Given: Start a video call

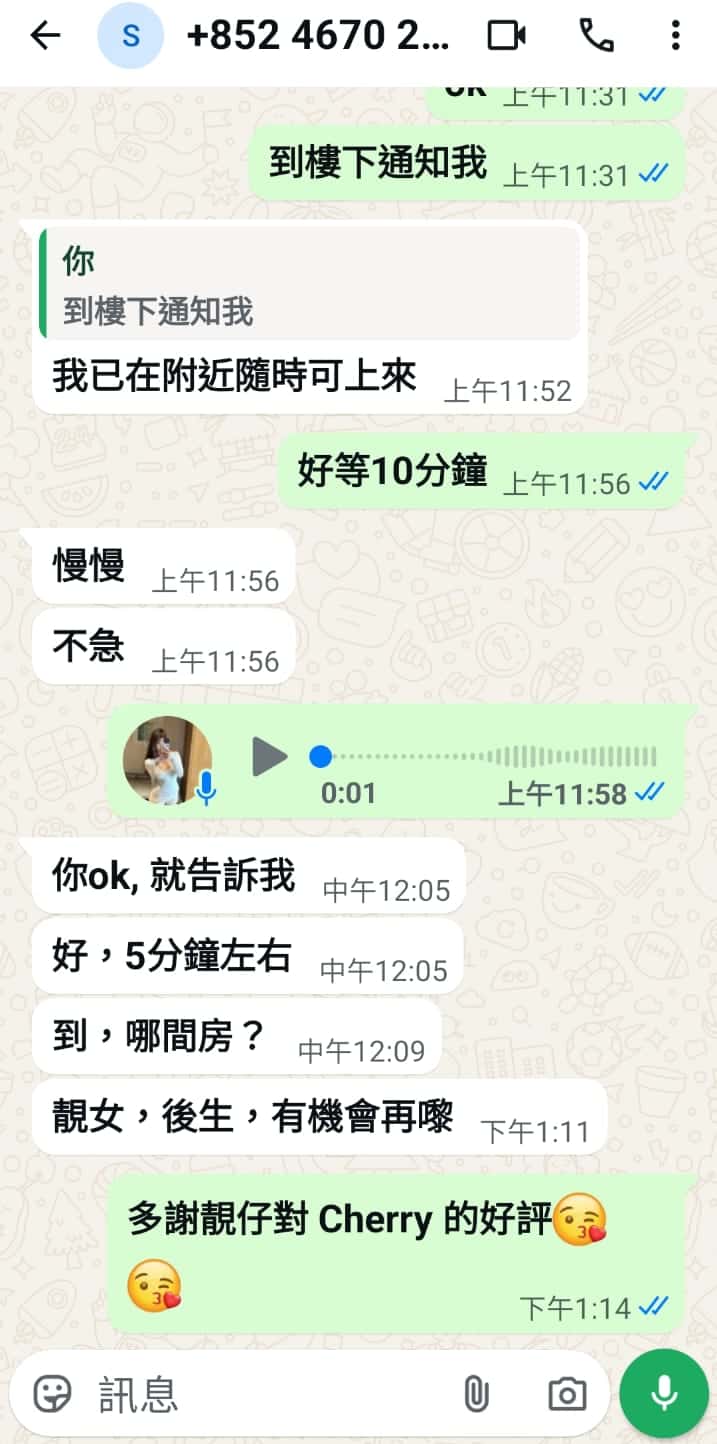Looking at the screenshot, I should (x=507, y=36).
